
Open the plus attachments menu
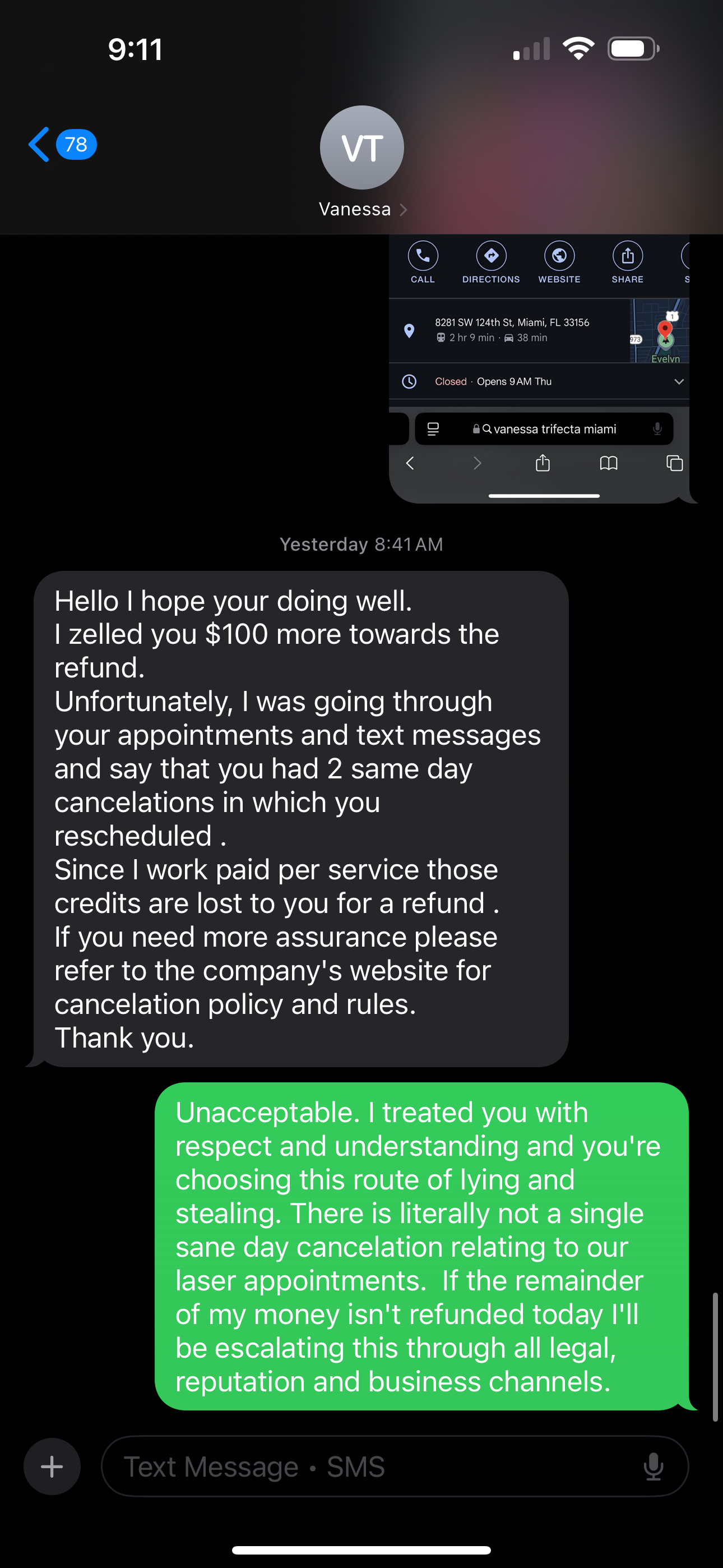[52, 1466]
